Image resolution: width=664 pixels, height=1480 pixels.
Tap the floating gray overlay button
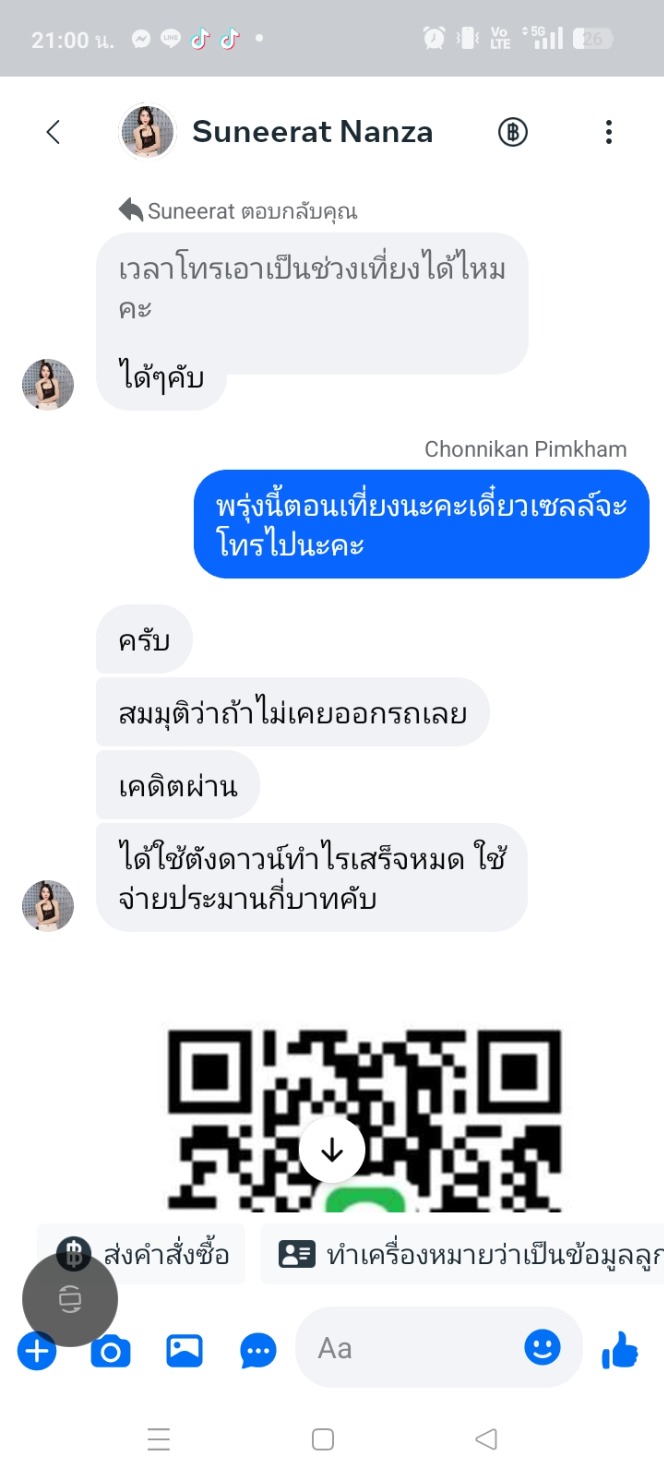click(x=70, y=1298)
